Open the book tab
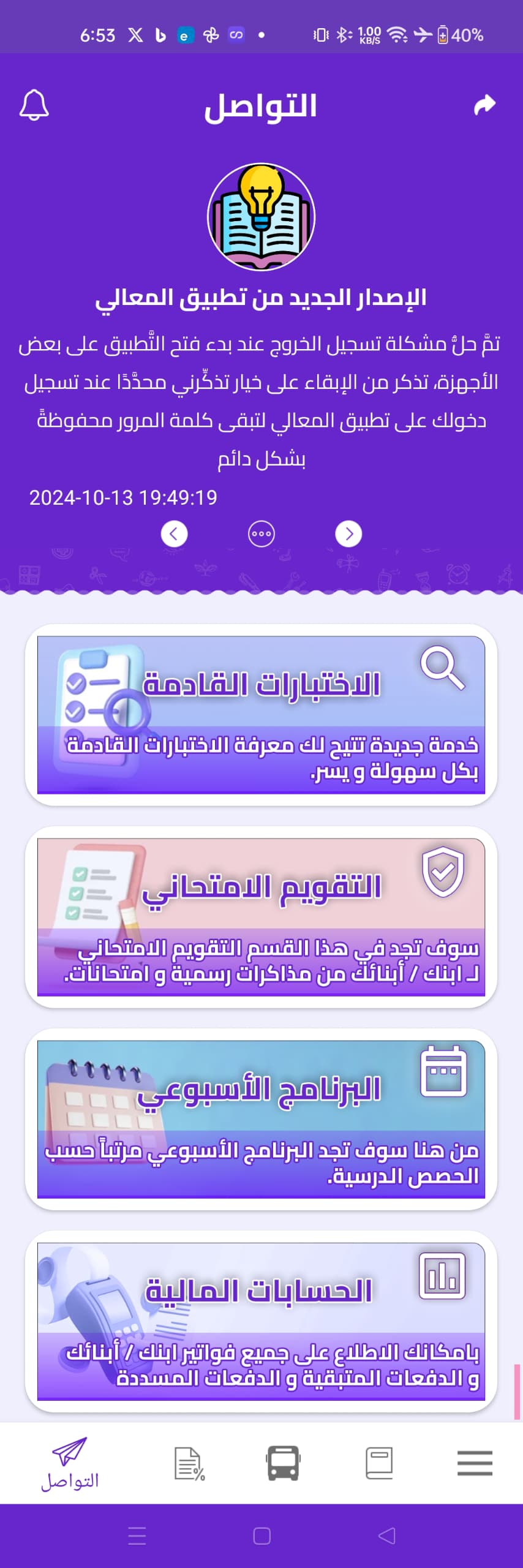523x1568 pixels. pos(379,1463)
